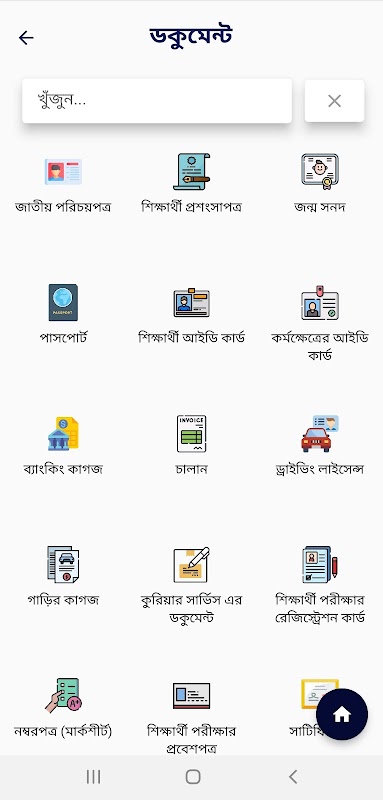Image resolution: width=383 pixels, height=800 pixels.
Task: Choose শিক্ষার্থী আইডি কার্ড
Action: (x=191, y=314)
